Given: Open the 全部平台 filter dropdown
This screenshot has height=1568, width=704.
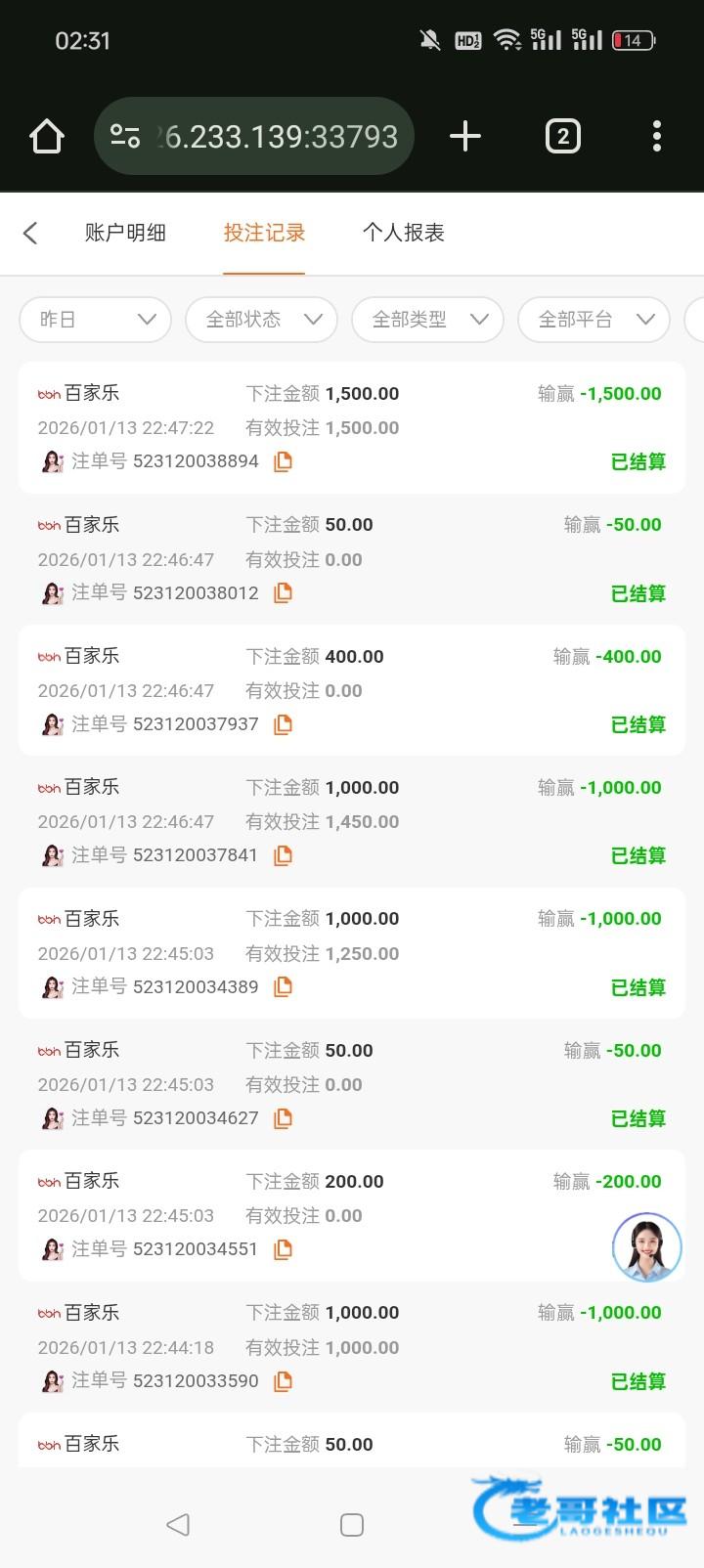Looking at the screenshot, I should (x=594, y=320).
